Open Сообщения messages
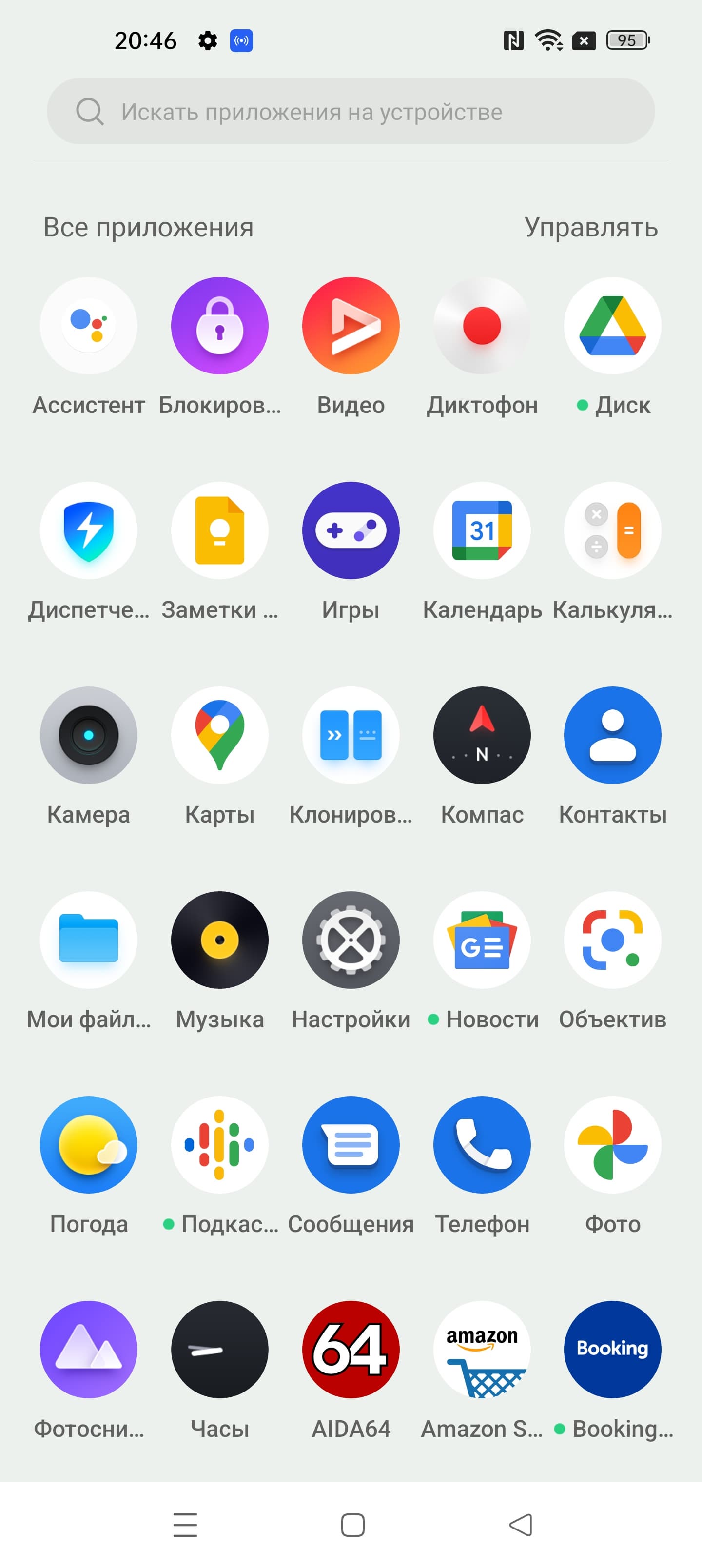The width and height of the screenshot is (702, 1568). [x=351, y=1144]
